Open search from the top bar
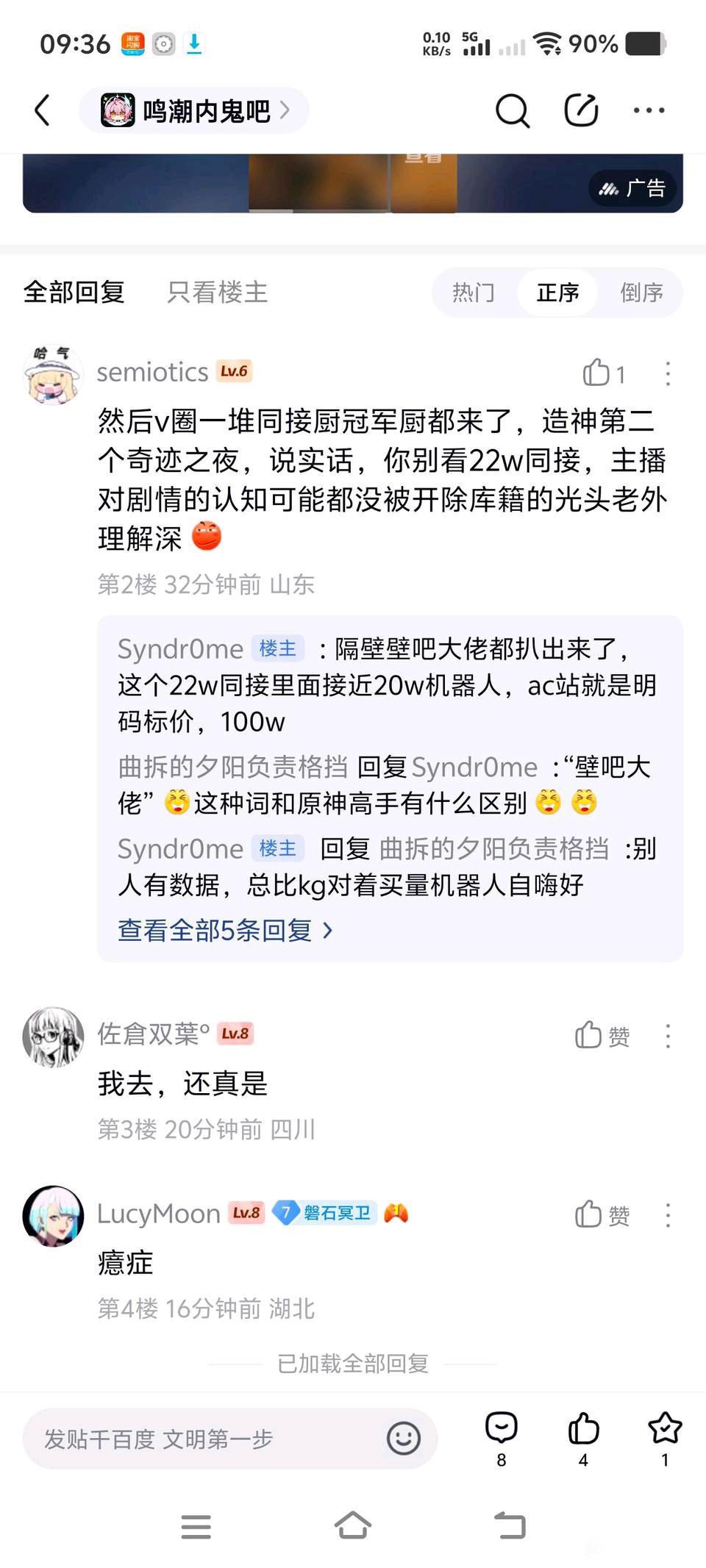This screenshot has height=1568, width=706. point(512,111)
